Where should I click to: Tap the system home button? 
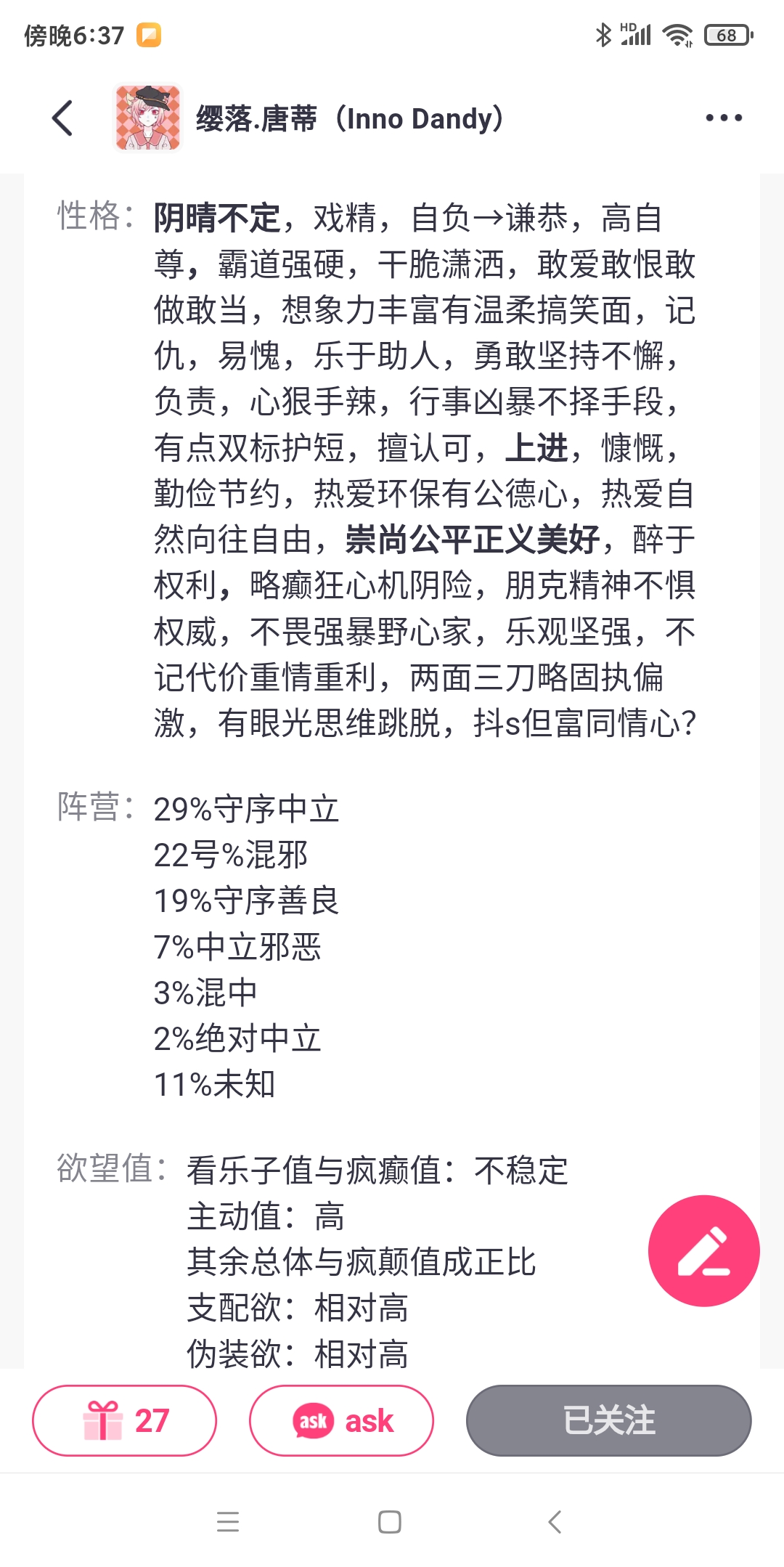click(390, 1521)
